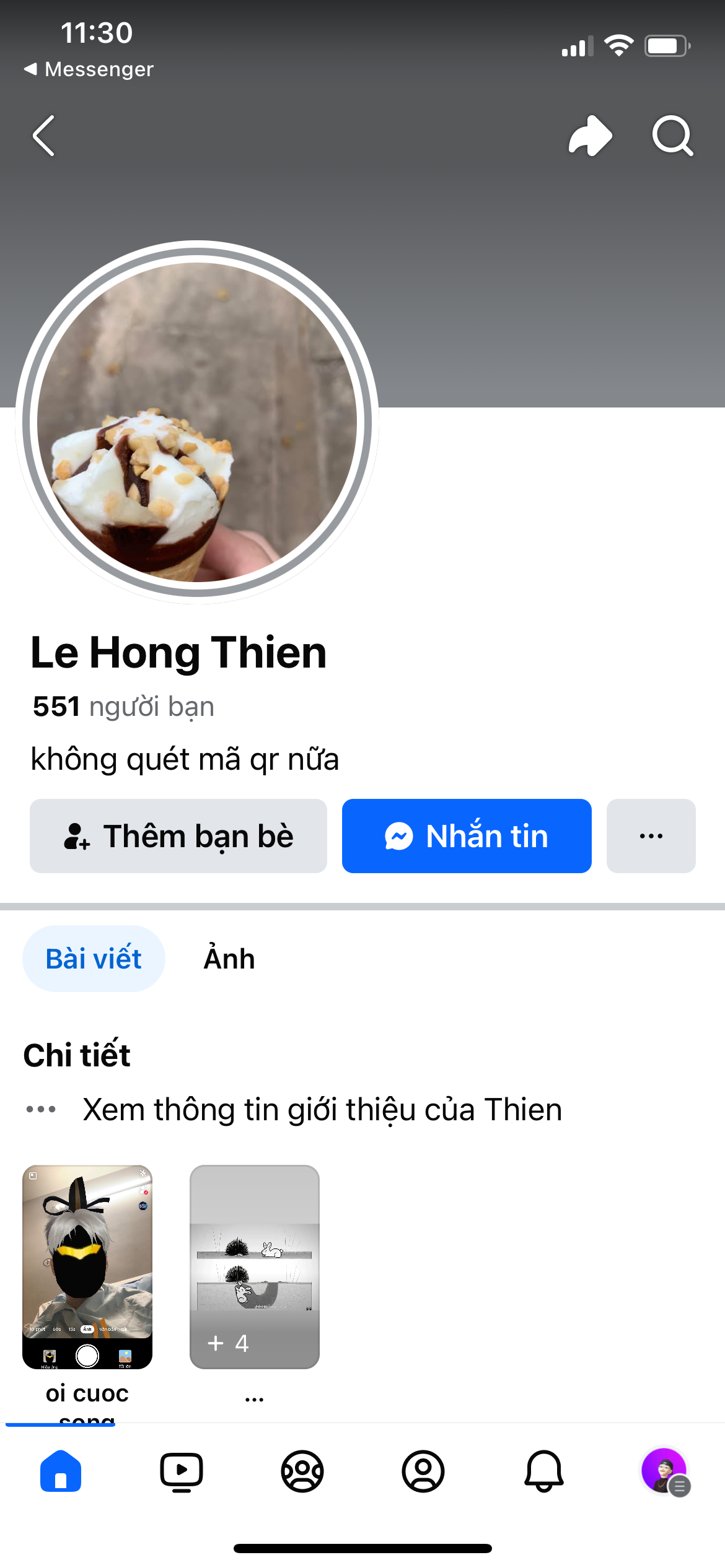This screenshot has width=725, height=1568.
Task: Open the Friends tab in the bottom bar
Action: coord(302,1471)
